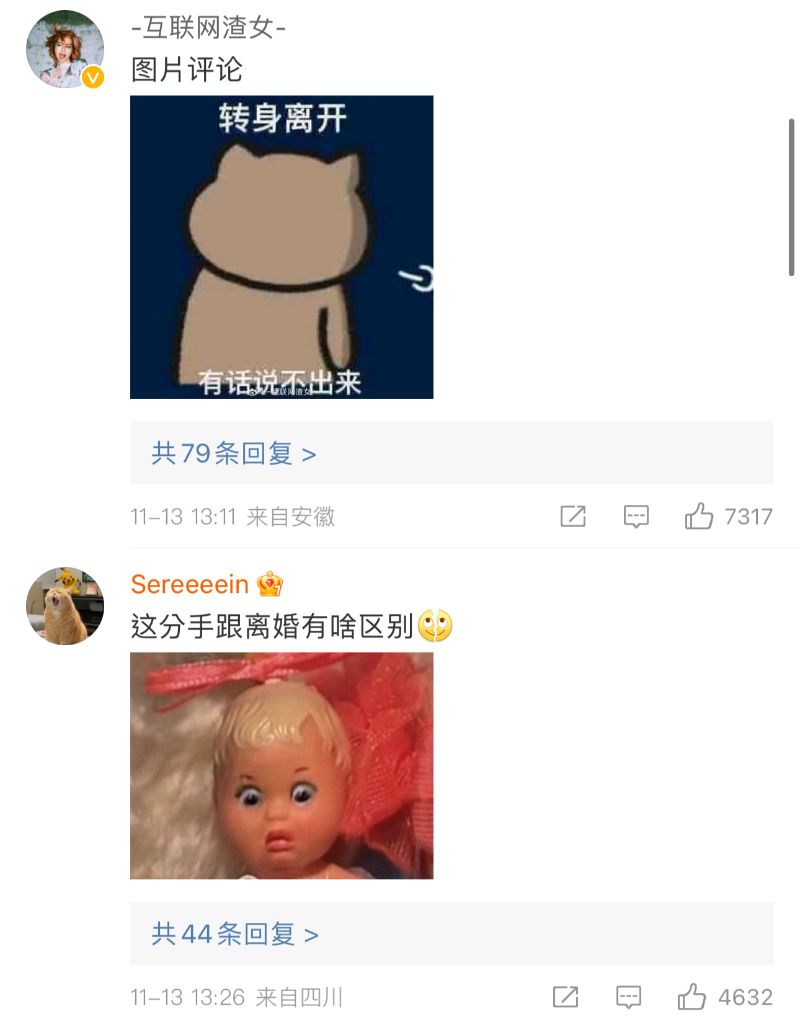Repost Sereeeein's comment
This screenshot has height=1027, width=800.
click(566, 996)
